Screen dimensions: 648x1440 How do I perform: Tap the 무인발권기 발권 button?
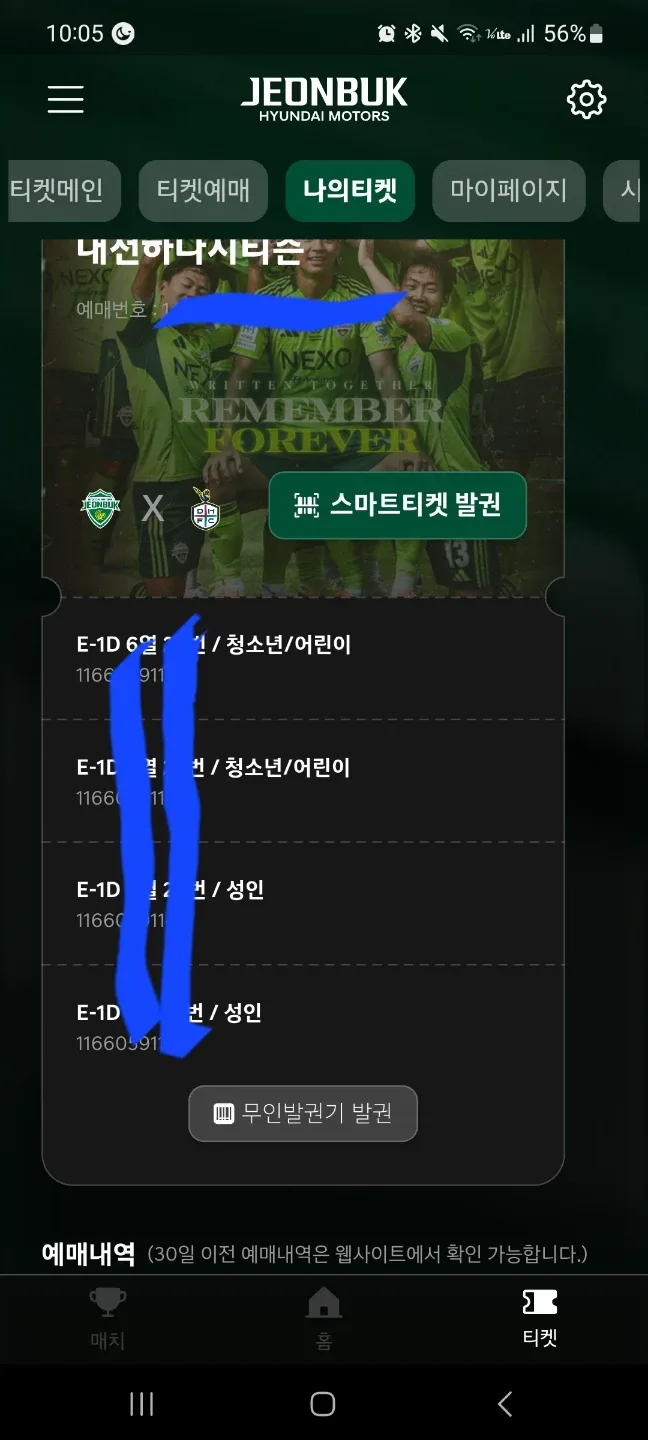(303, 1113)
